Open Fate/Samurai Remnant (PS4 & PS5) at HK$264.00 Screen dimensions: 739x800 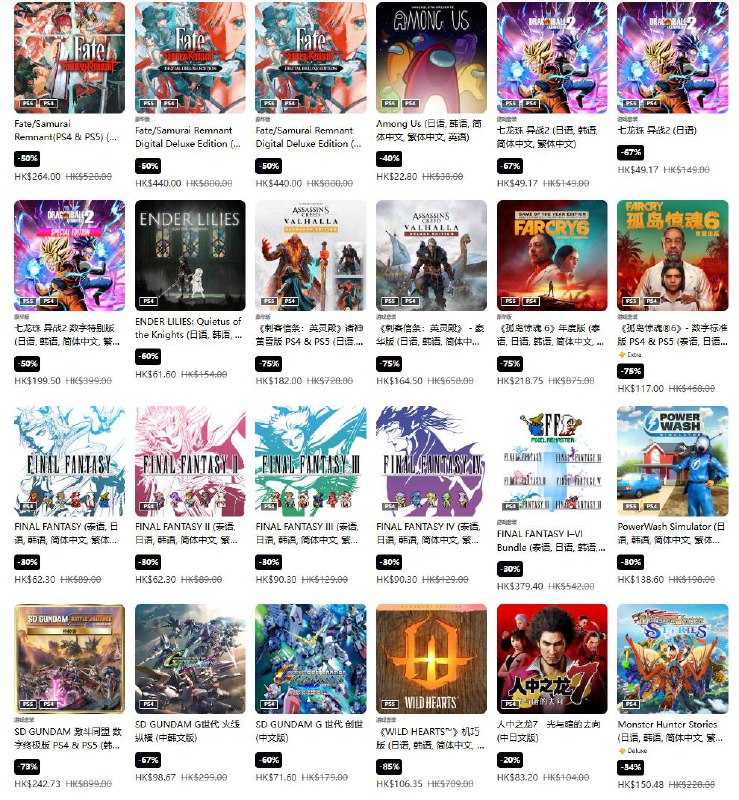click(x=69, y=57)
